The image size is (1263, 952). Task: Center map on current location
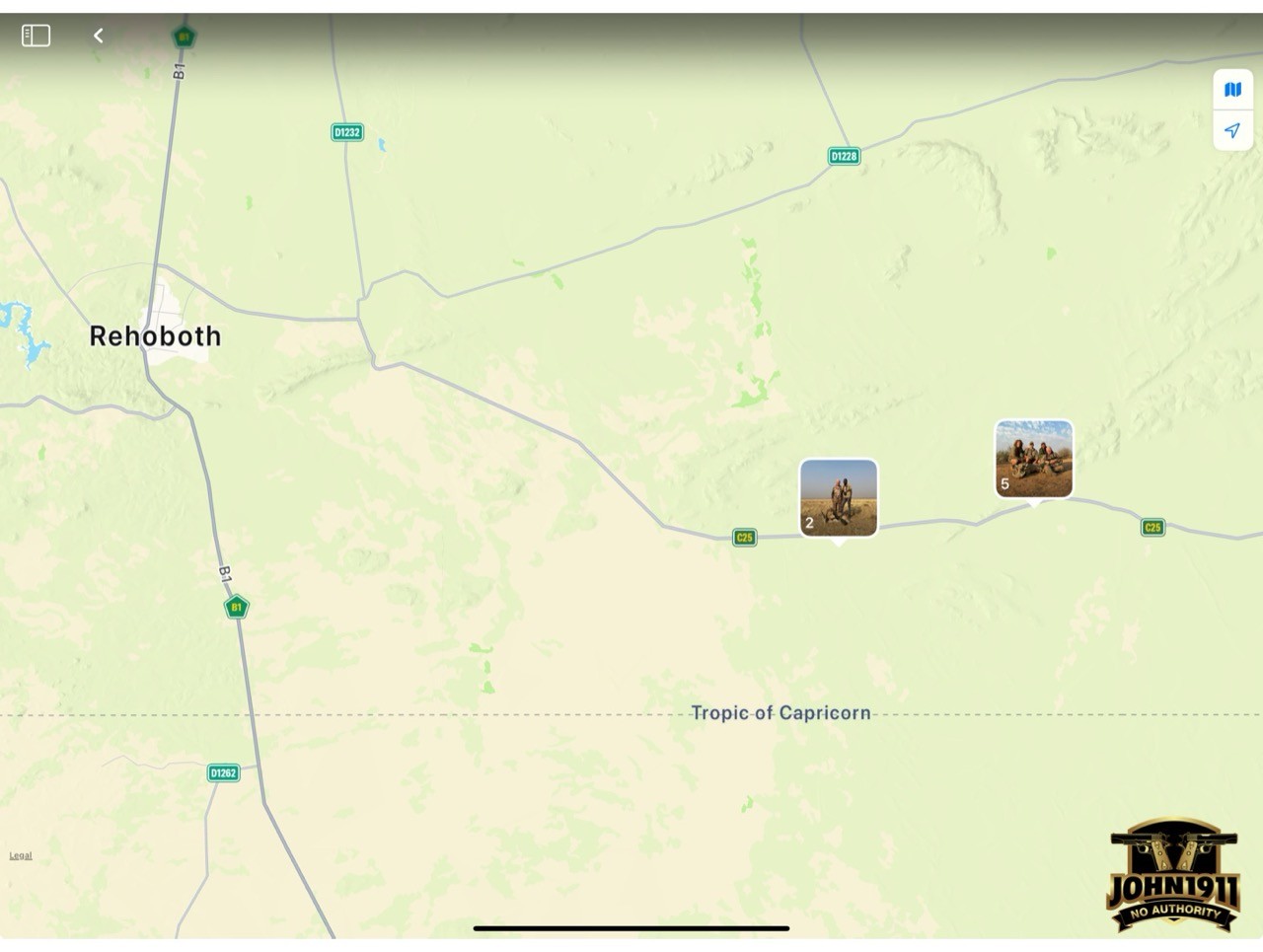tap(1232, 130)
